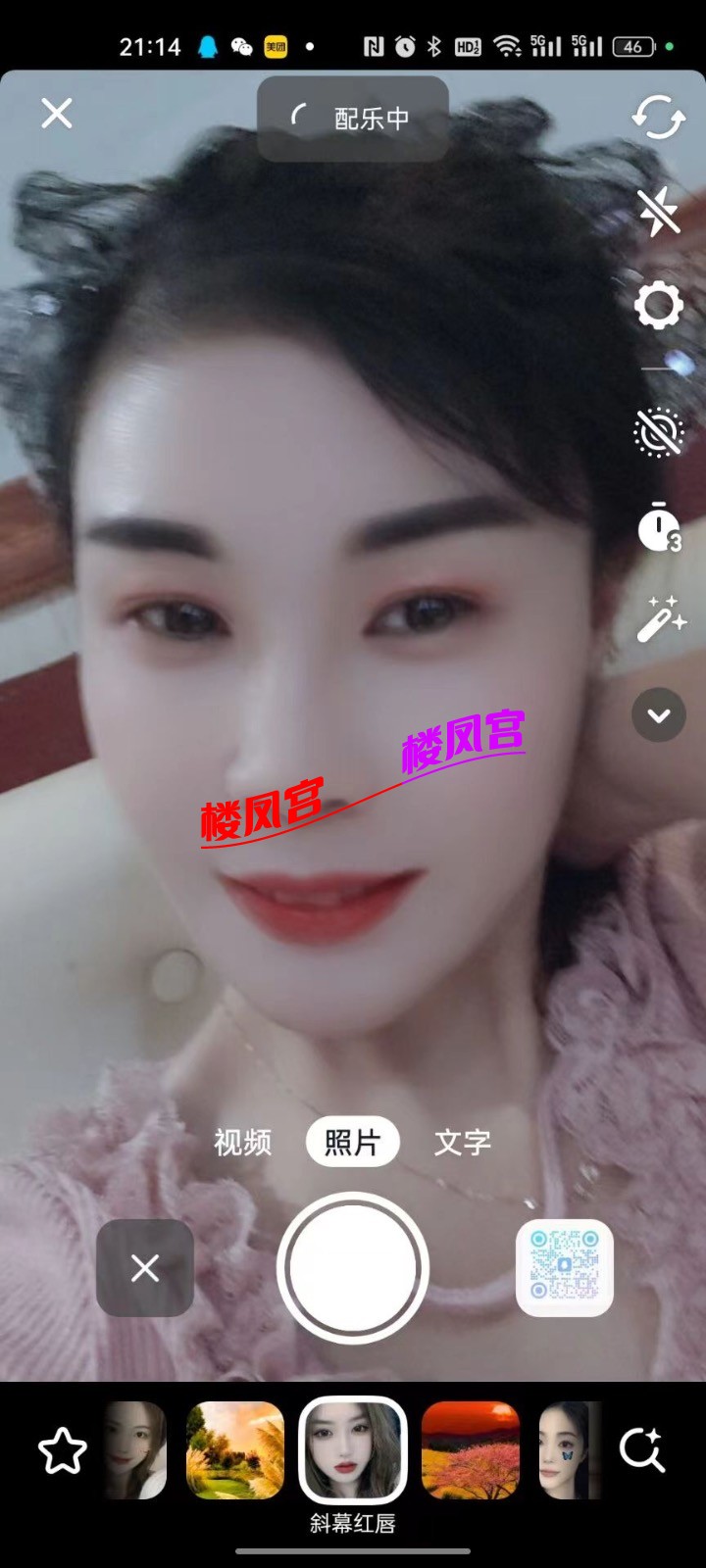Toggle the flash icon
This screenshot has width=706, height=1568.
[658, 211]
